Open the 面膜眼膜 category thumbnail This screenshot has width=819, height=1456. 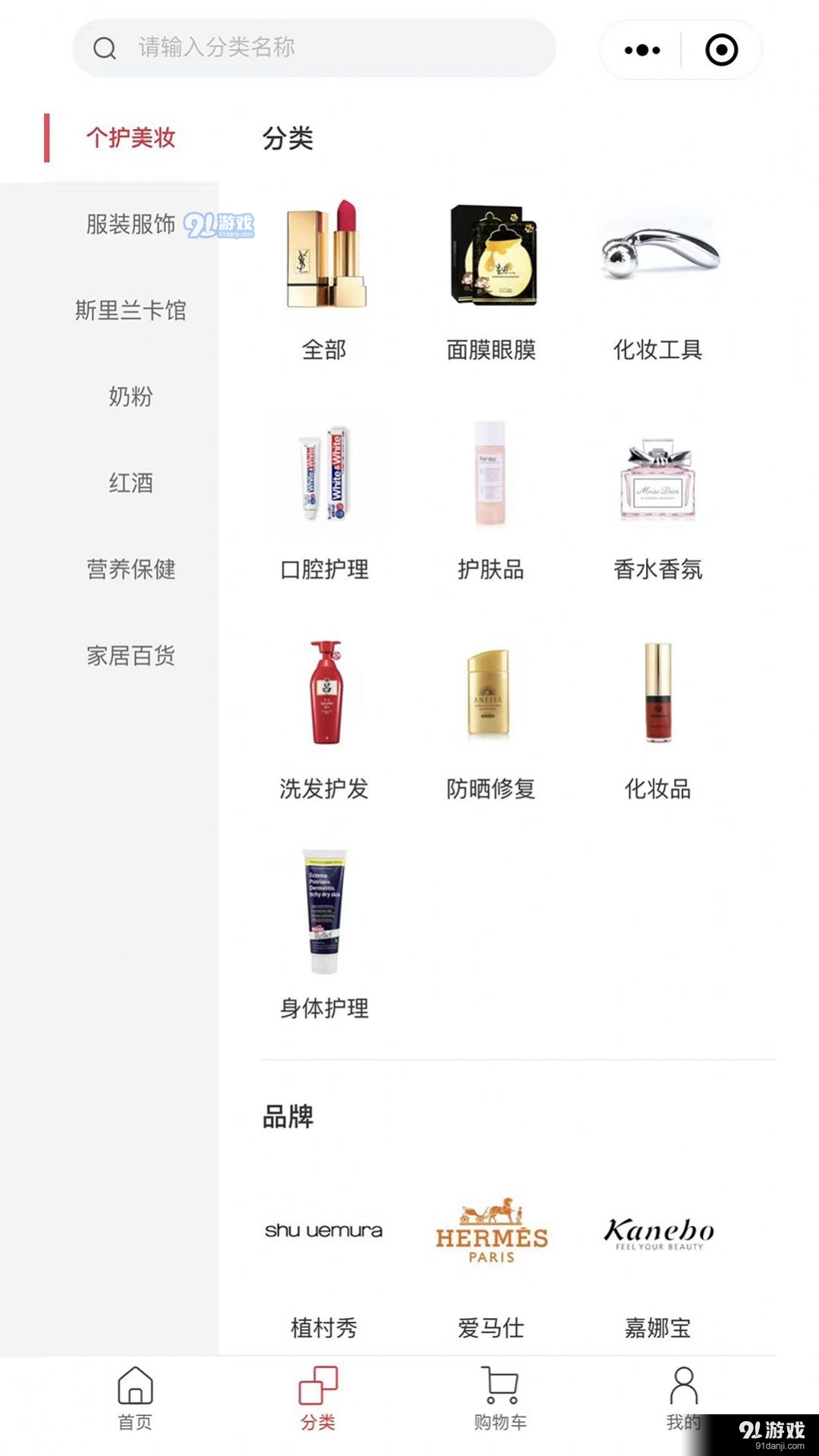[x=492, y=266]
